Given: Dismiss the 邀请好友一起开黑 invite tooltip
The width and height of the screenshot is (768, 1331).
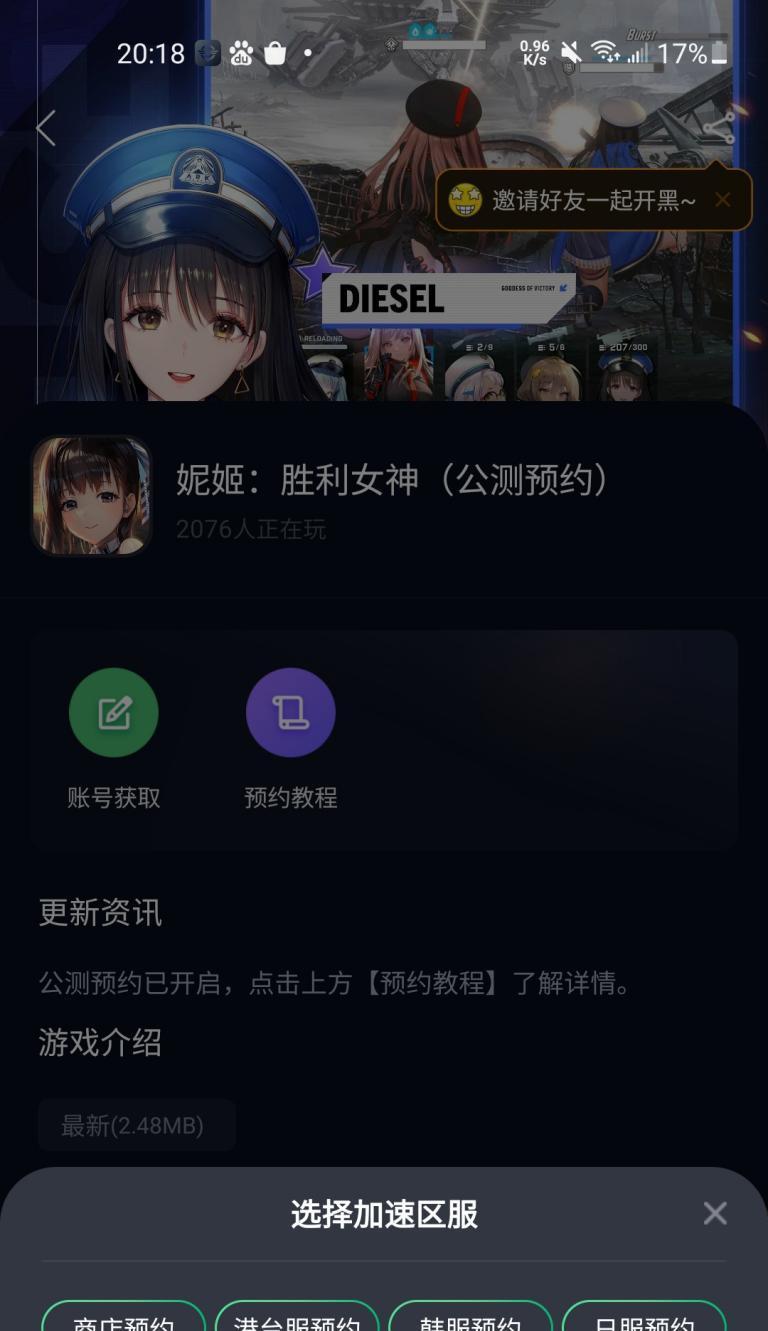Looking at the screenshot, I should [722, 200].
